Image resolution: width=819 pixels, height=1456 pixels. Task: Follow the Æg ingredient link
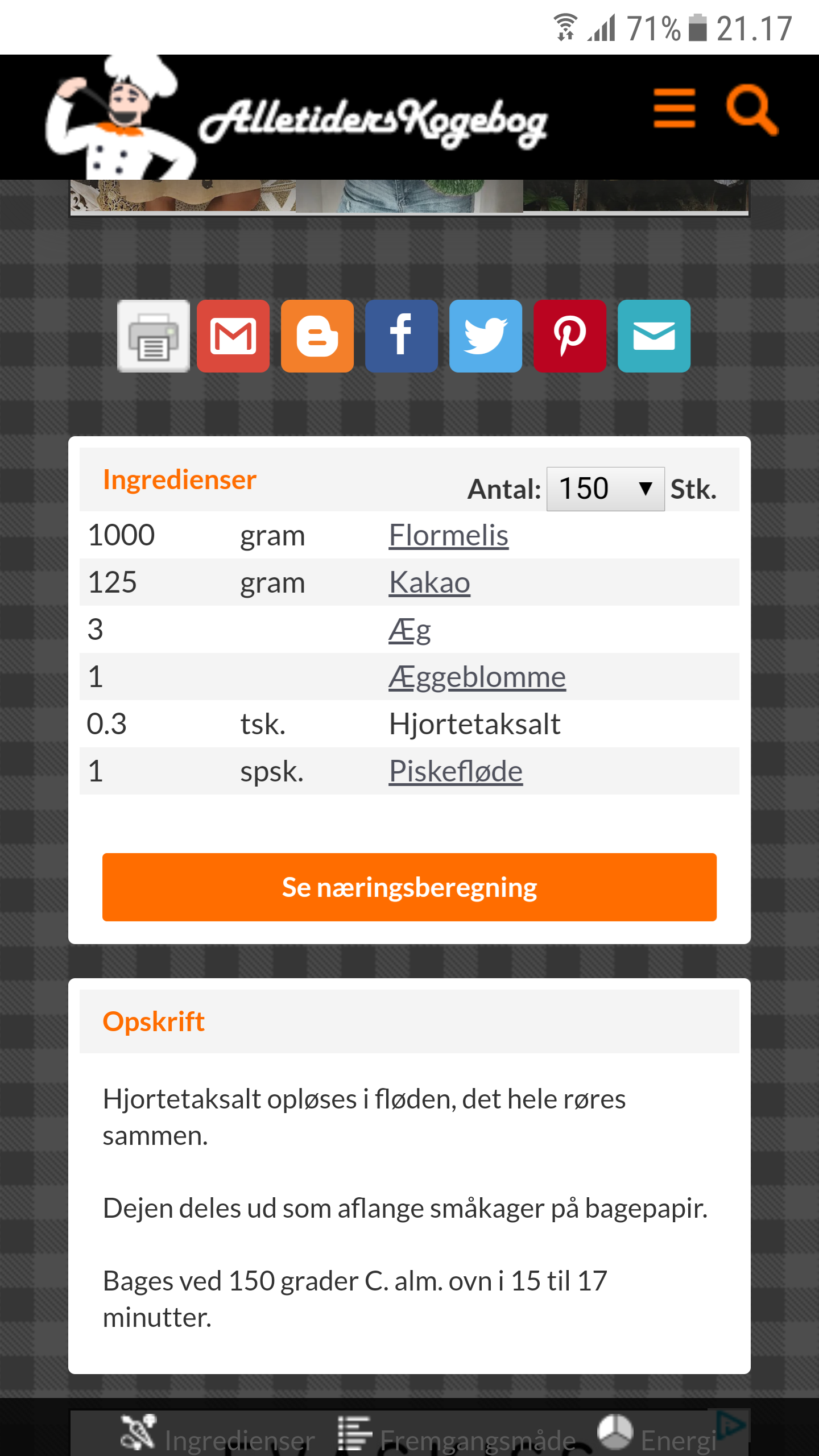(x=409, y=630)
